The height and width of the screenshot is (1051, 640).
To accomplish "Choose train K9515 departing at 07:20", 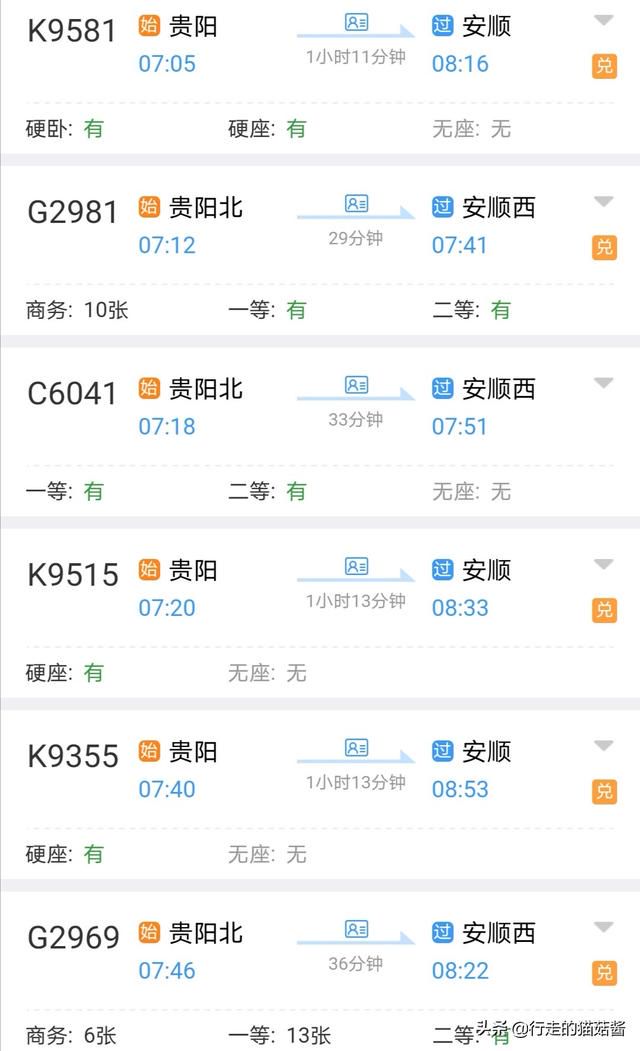I will click(320, 619).
